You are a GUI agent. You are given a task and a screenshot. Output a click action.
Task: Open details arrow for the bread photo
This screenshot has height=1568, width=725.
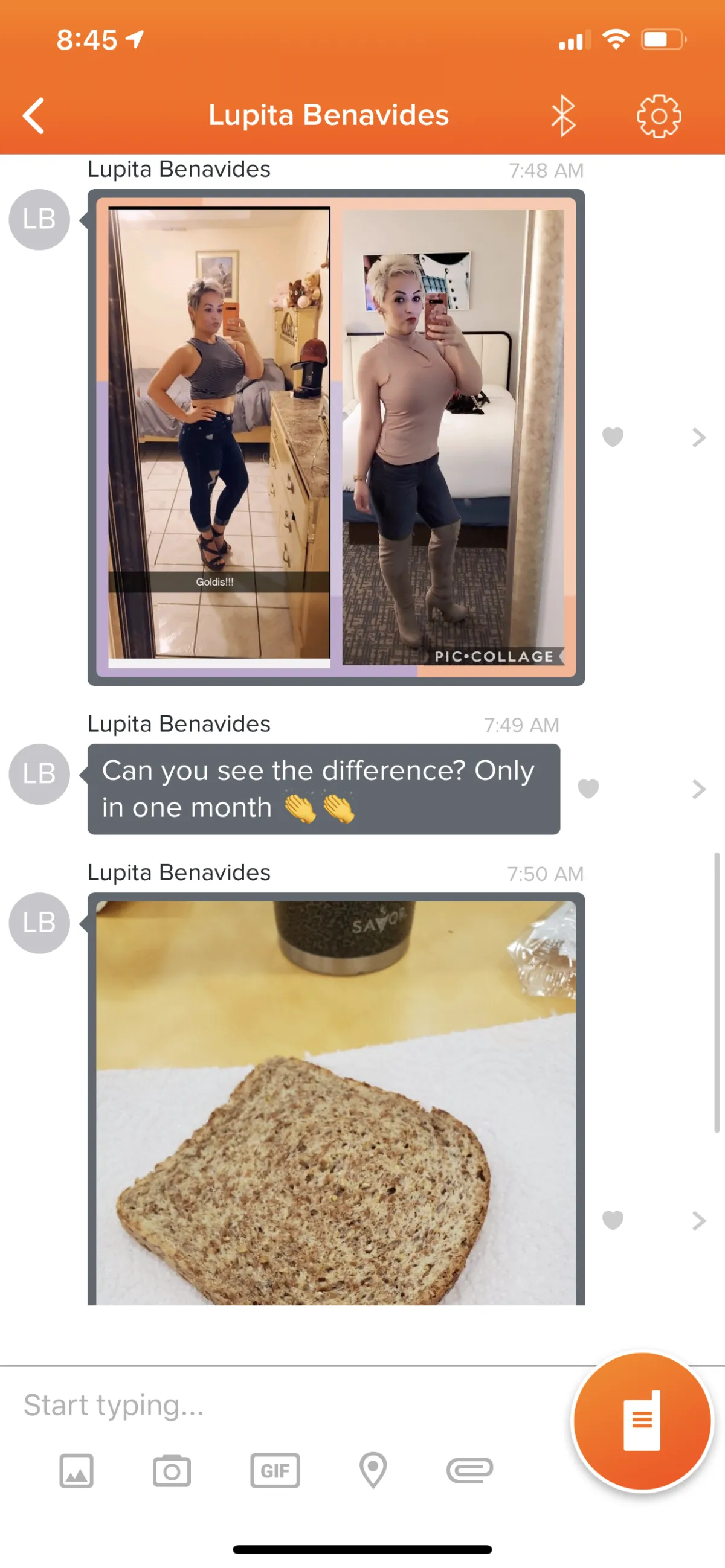pos(698,1220)
